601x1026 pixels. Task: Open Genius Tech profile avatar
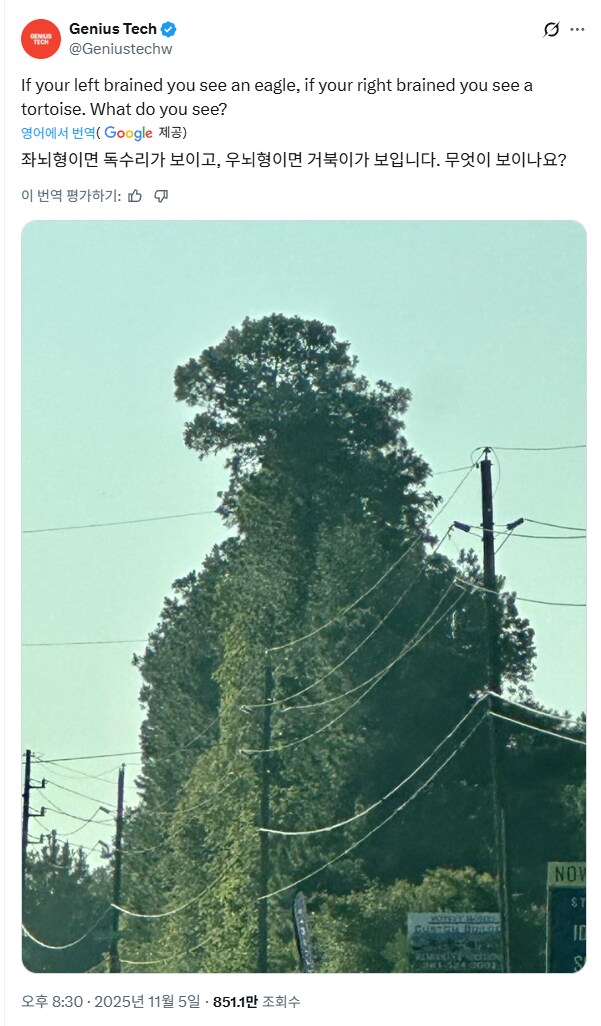pyautogui.click(x=41, y=38)
